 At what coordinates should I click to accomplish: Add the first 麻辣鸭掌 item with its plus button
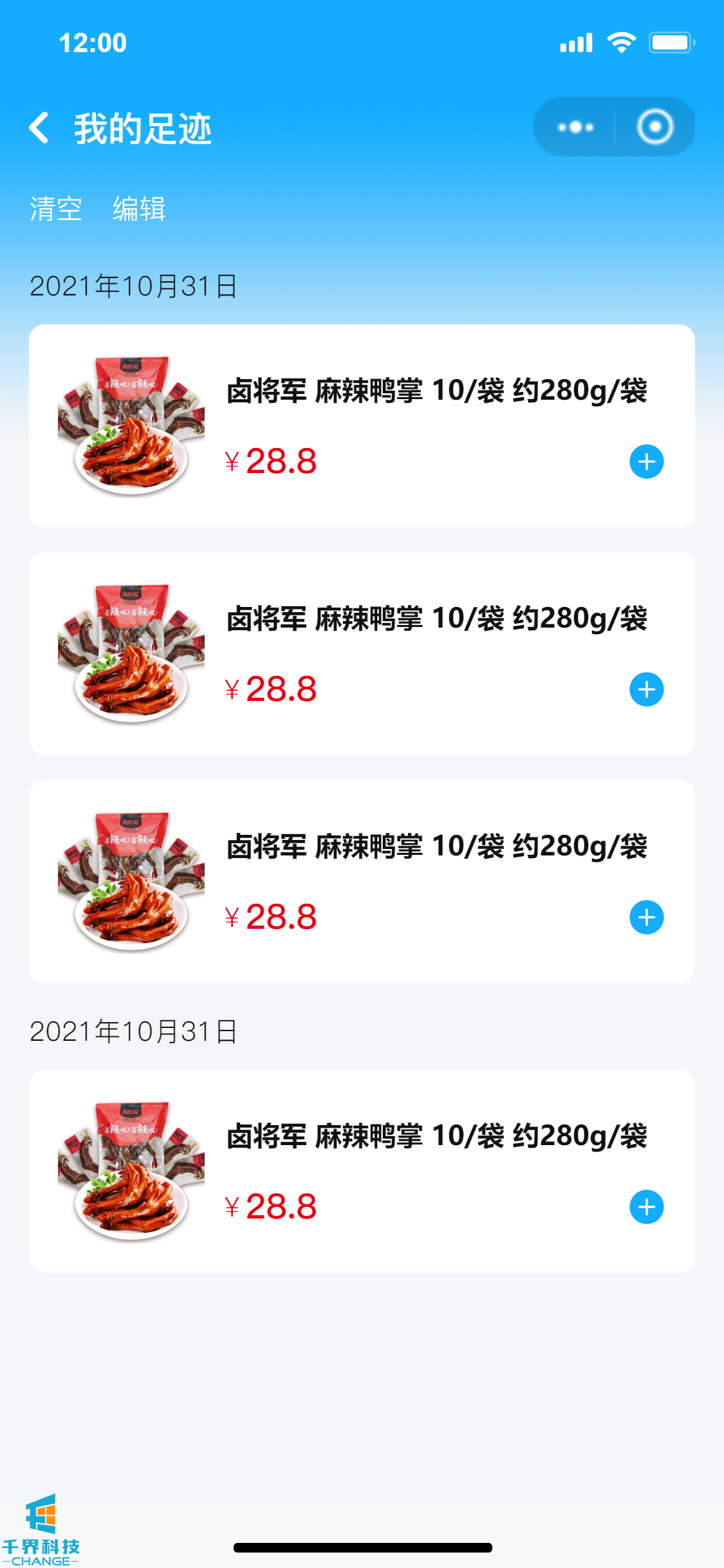pos(646,462)
